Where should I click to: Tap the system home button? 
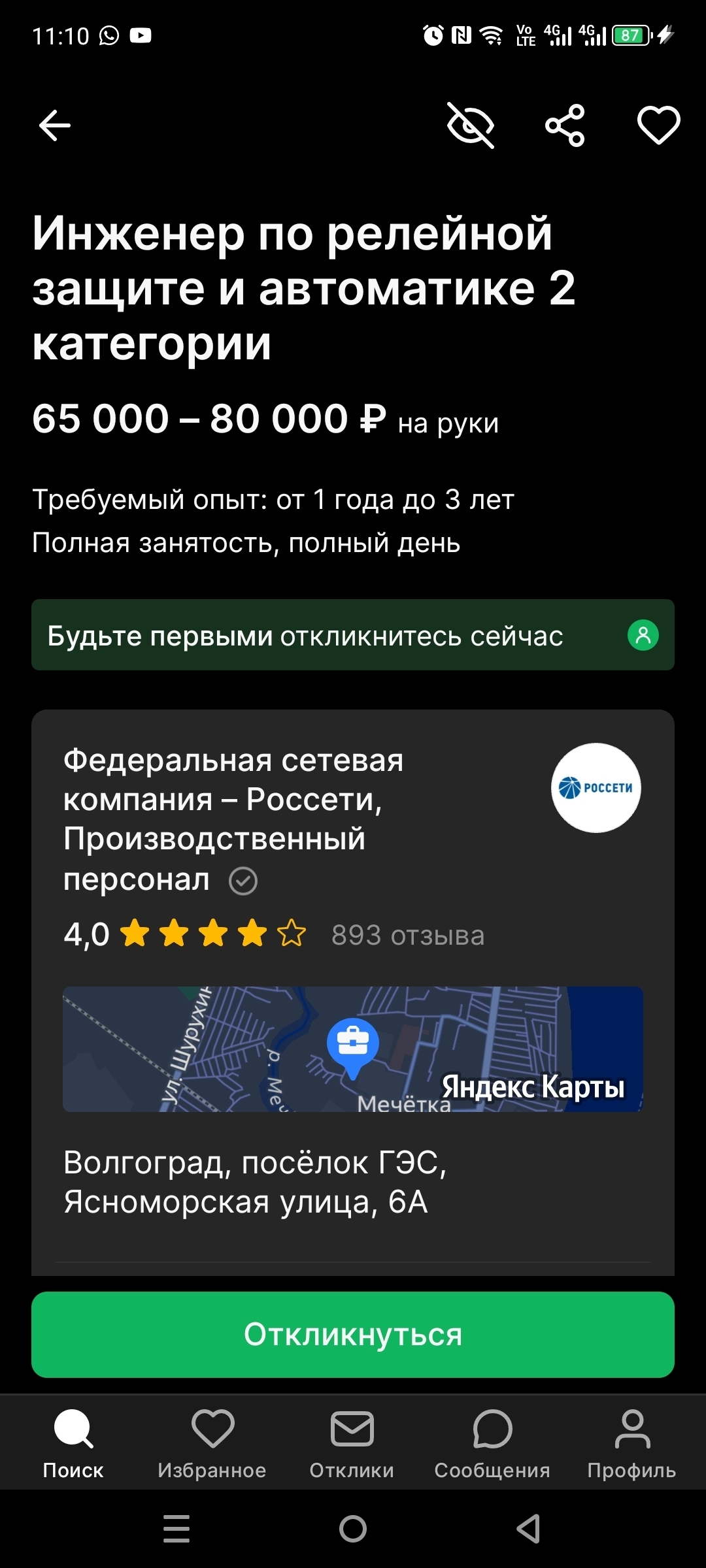coord(353,1529)
